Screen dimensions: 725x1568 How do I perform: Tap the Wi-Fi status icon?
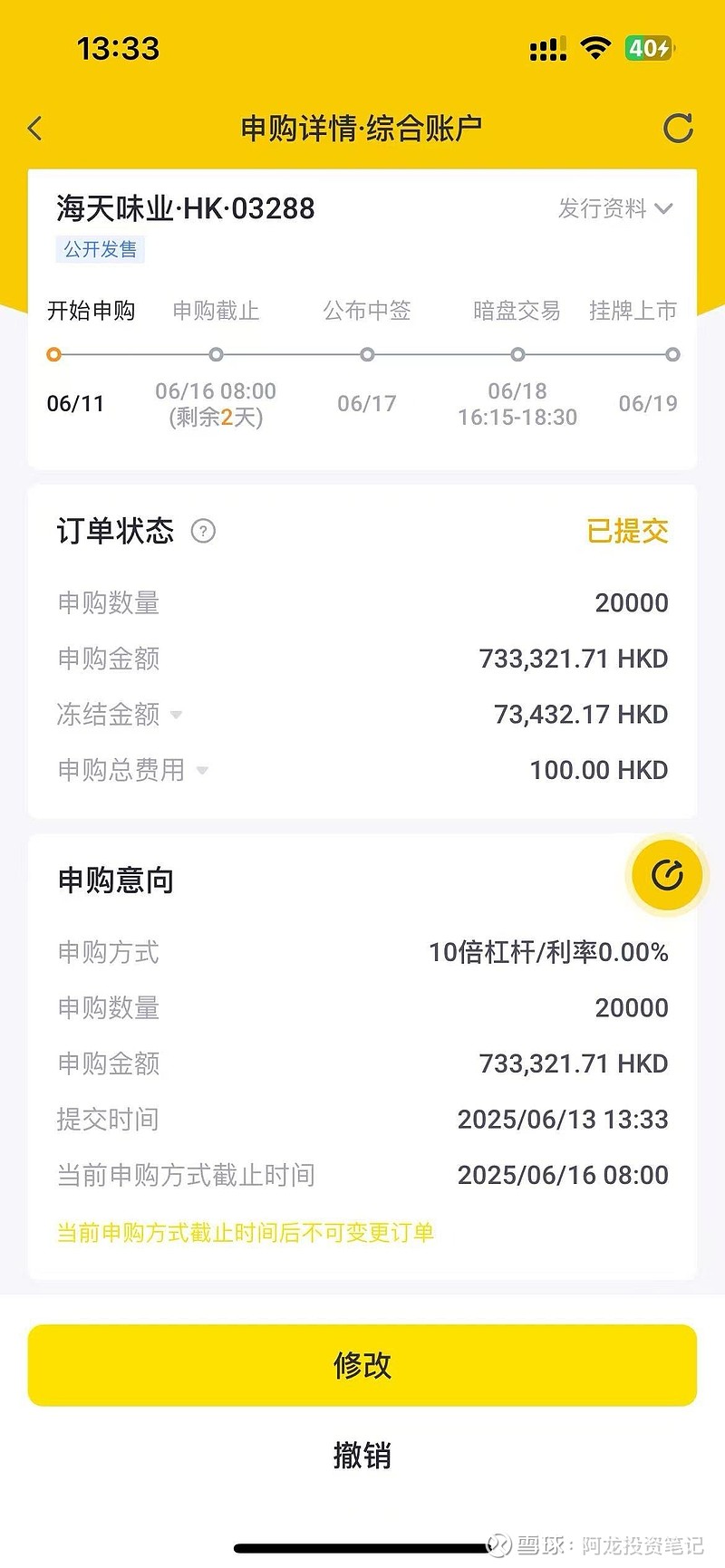595,49
